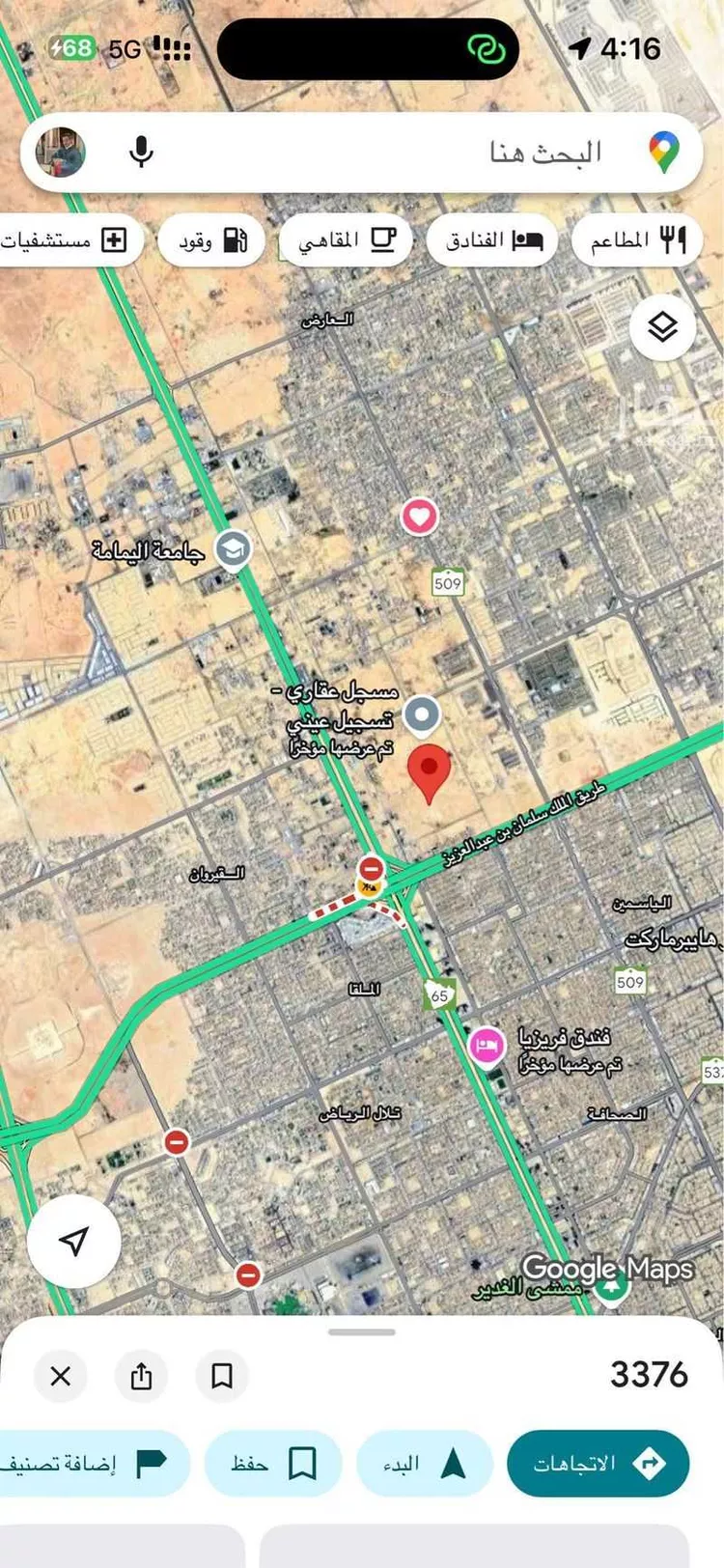Start navigation with البدء button
Image resolution: width=724 pixels, height=1568 pixels.
point(425,1464)
